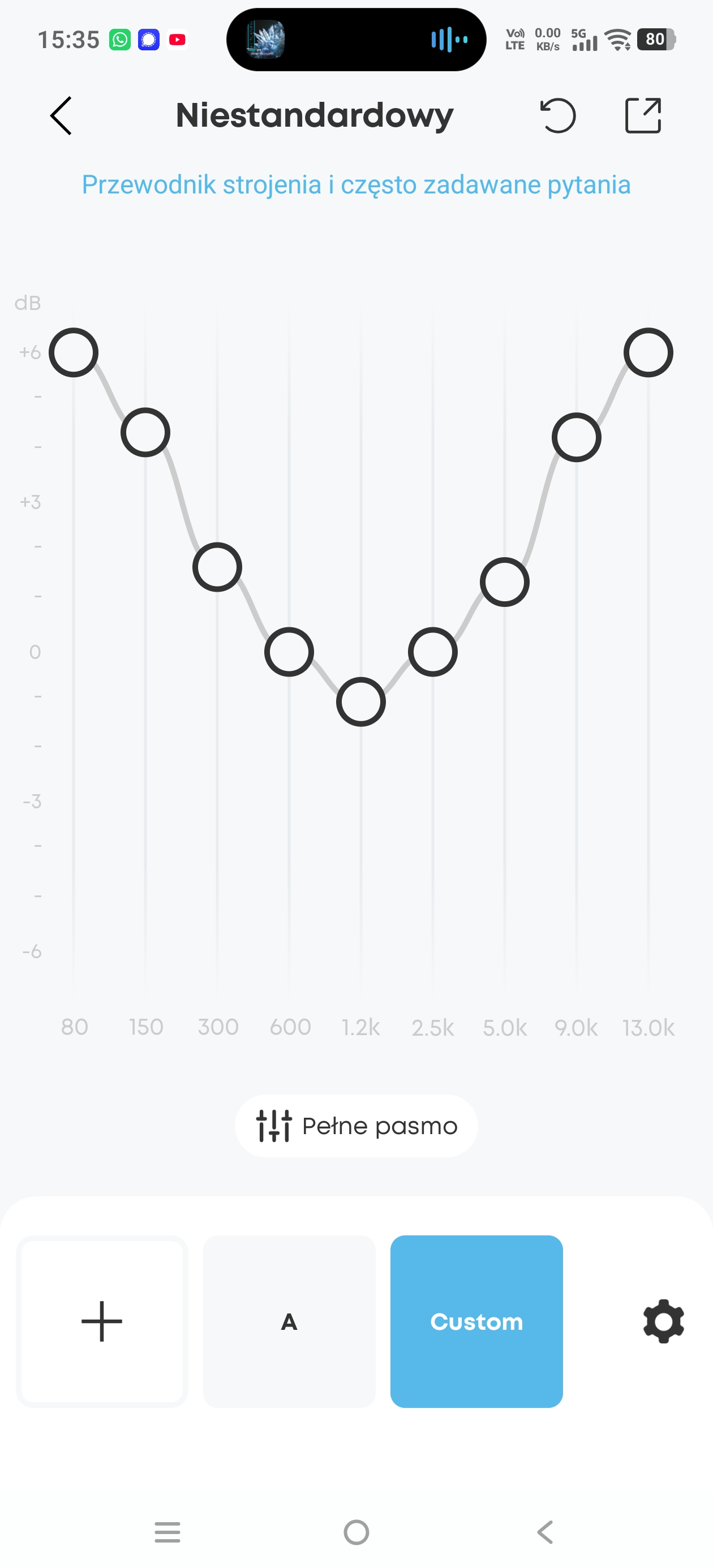Tap the 5.0k band handle
Viewport: 713px width, 1568px height.
coord(505,582)
